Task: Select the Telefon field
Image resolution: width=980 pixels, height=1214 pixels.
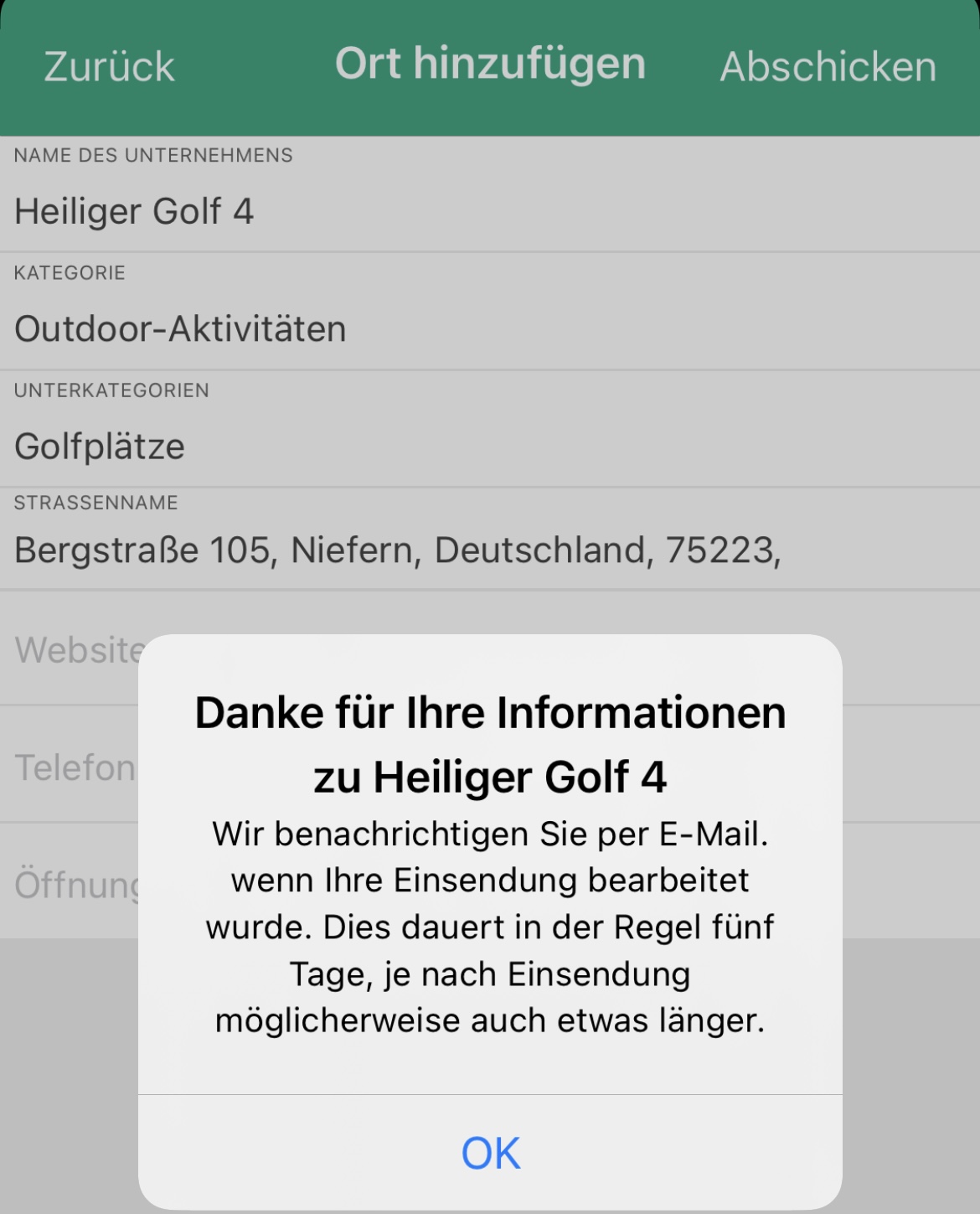Action: coord(74,767)
